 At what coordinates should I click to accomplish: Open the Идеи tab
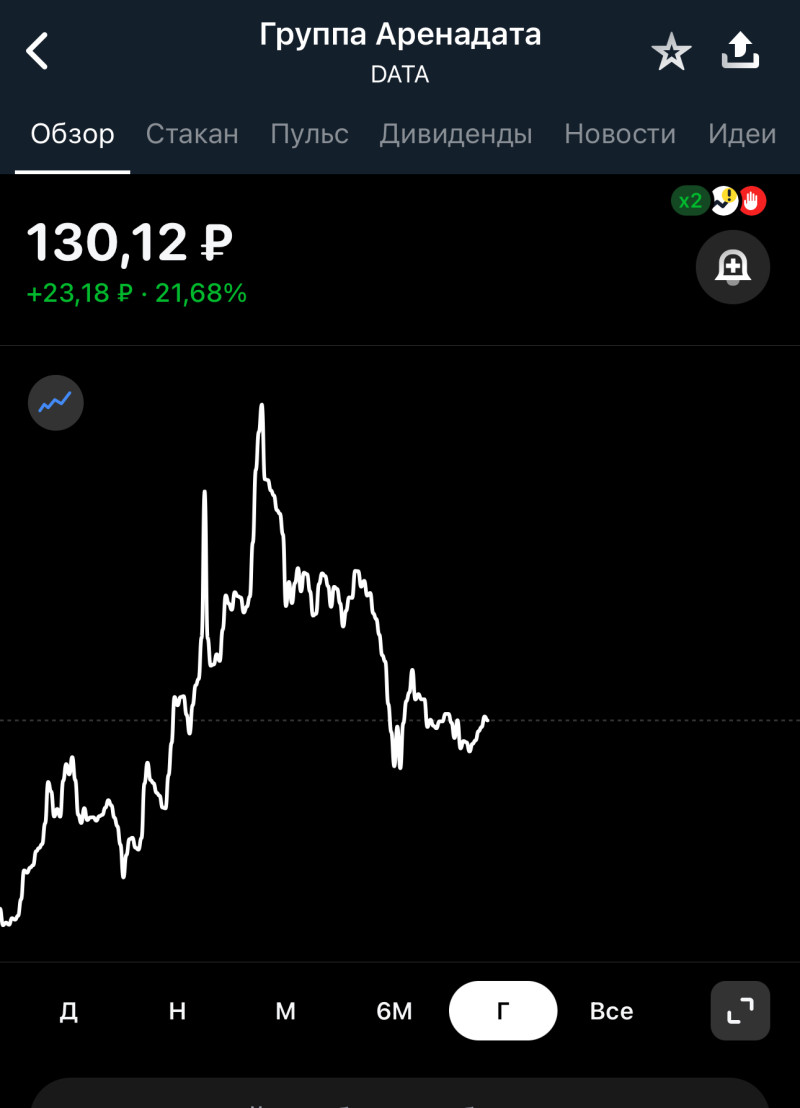click(x=742, y=134)
